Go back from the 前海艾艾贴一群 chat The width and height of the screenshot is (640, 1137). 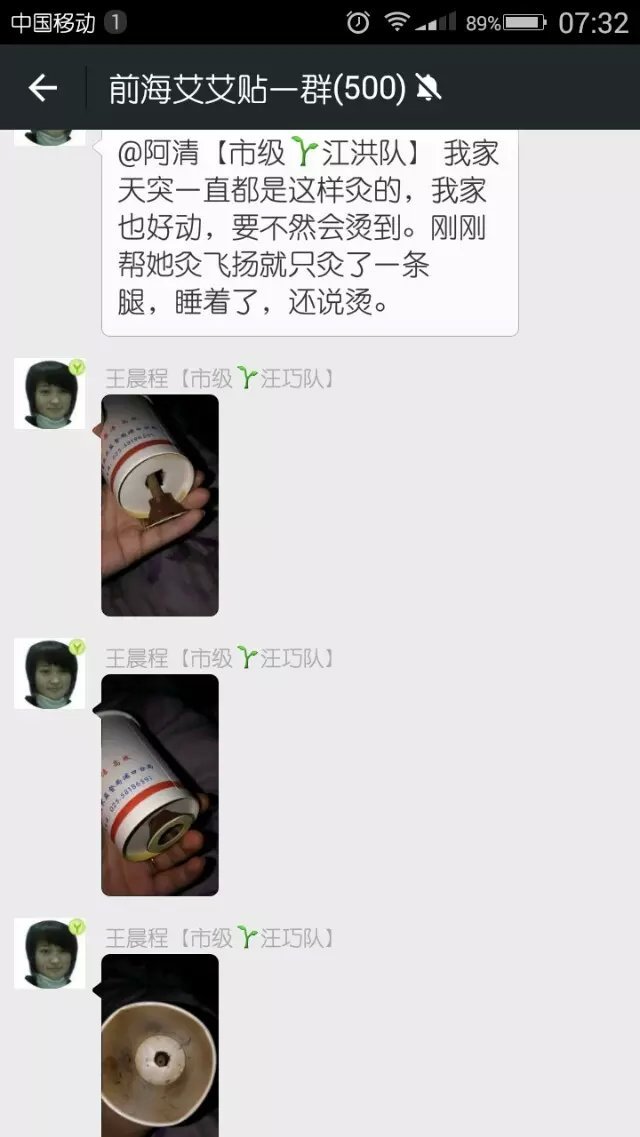(x=42, y=89)
